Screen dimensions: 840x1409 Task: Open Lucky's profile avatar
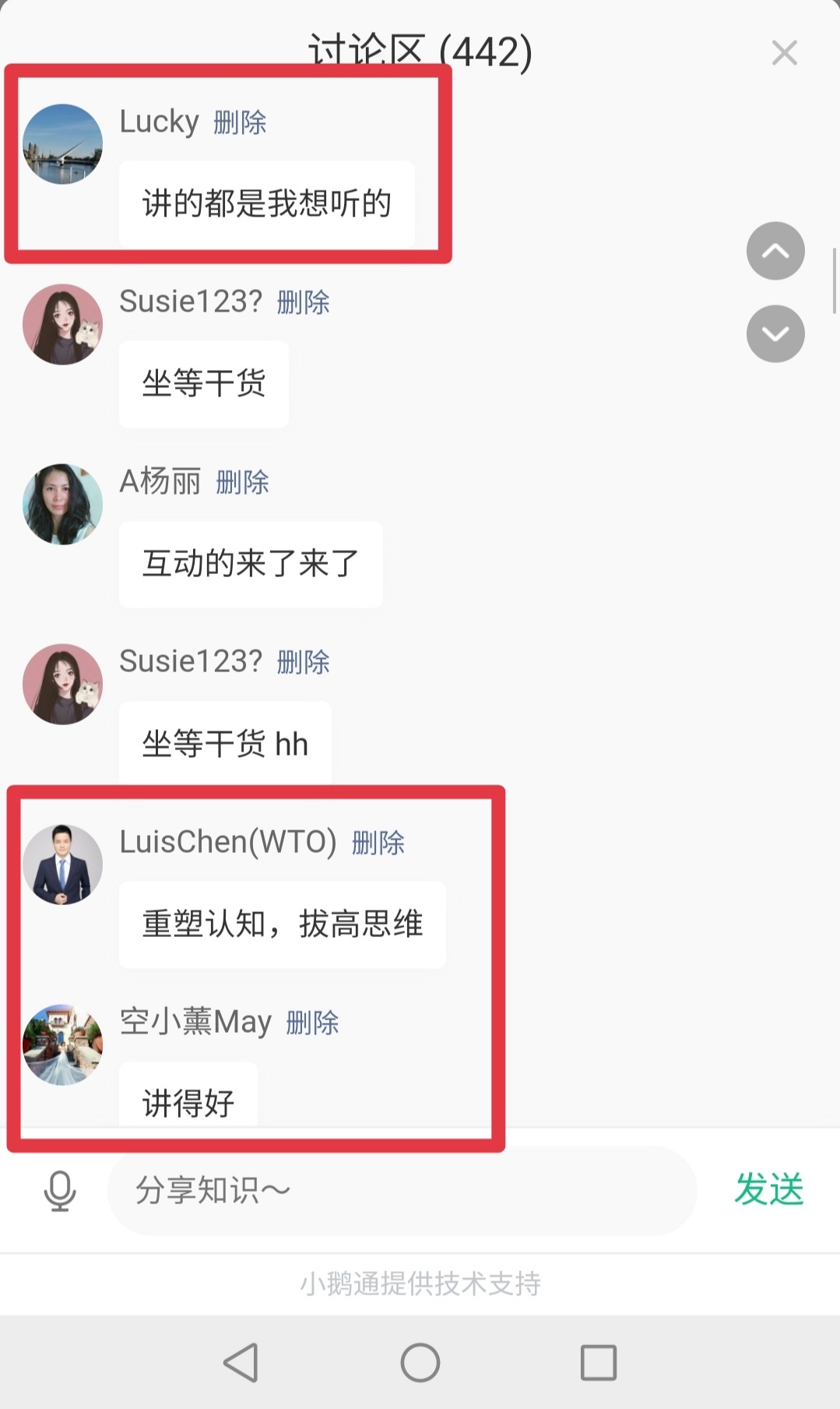pyautogui.click(x=62, y=144)
